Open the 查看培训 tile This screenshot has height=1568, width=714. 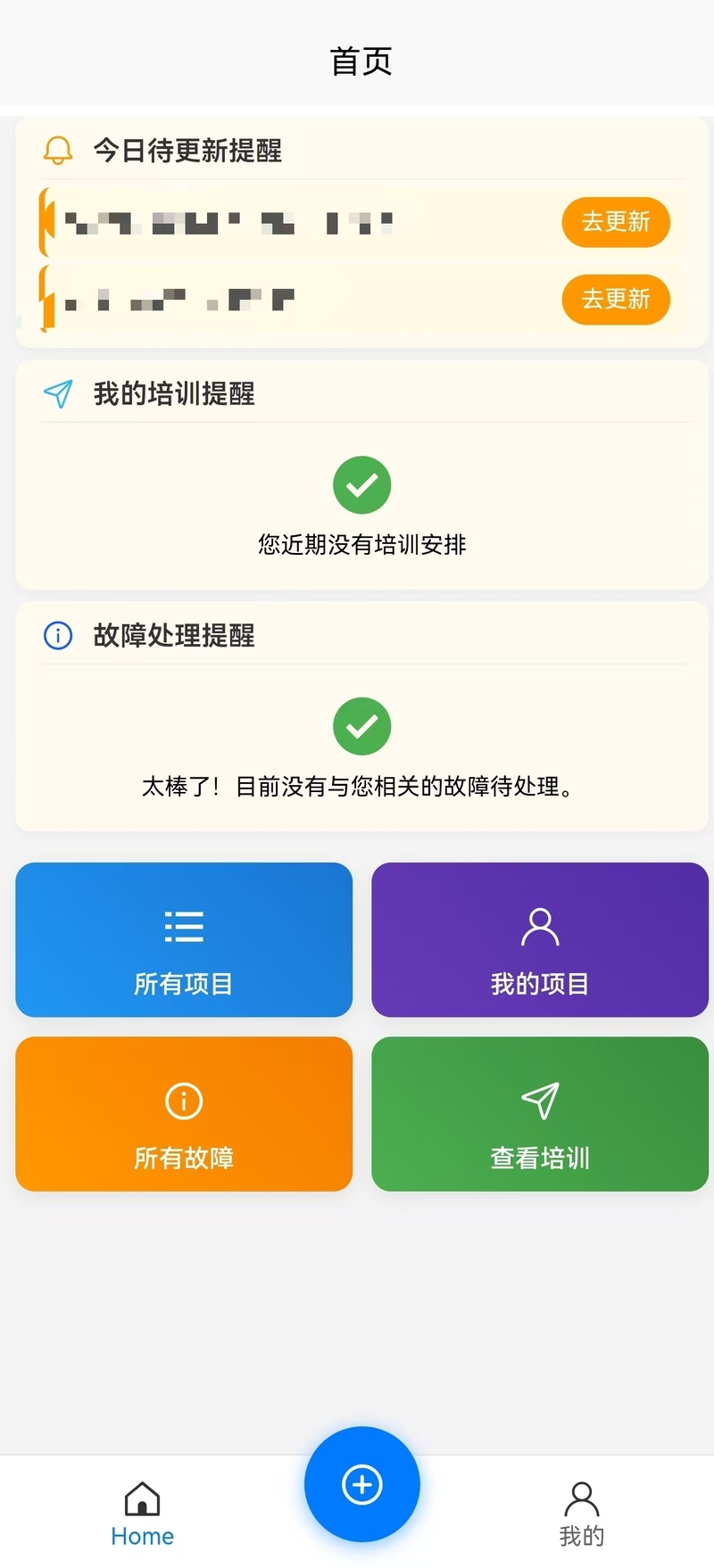tap(539, 1113)
